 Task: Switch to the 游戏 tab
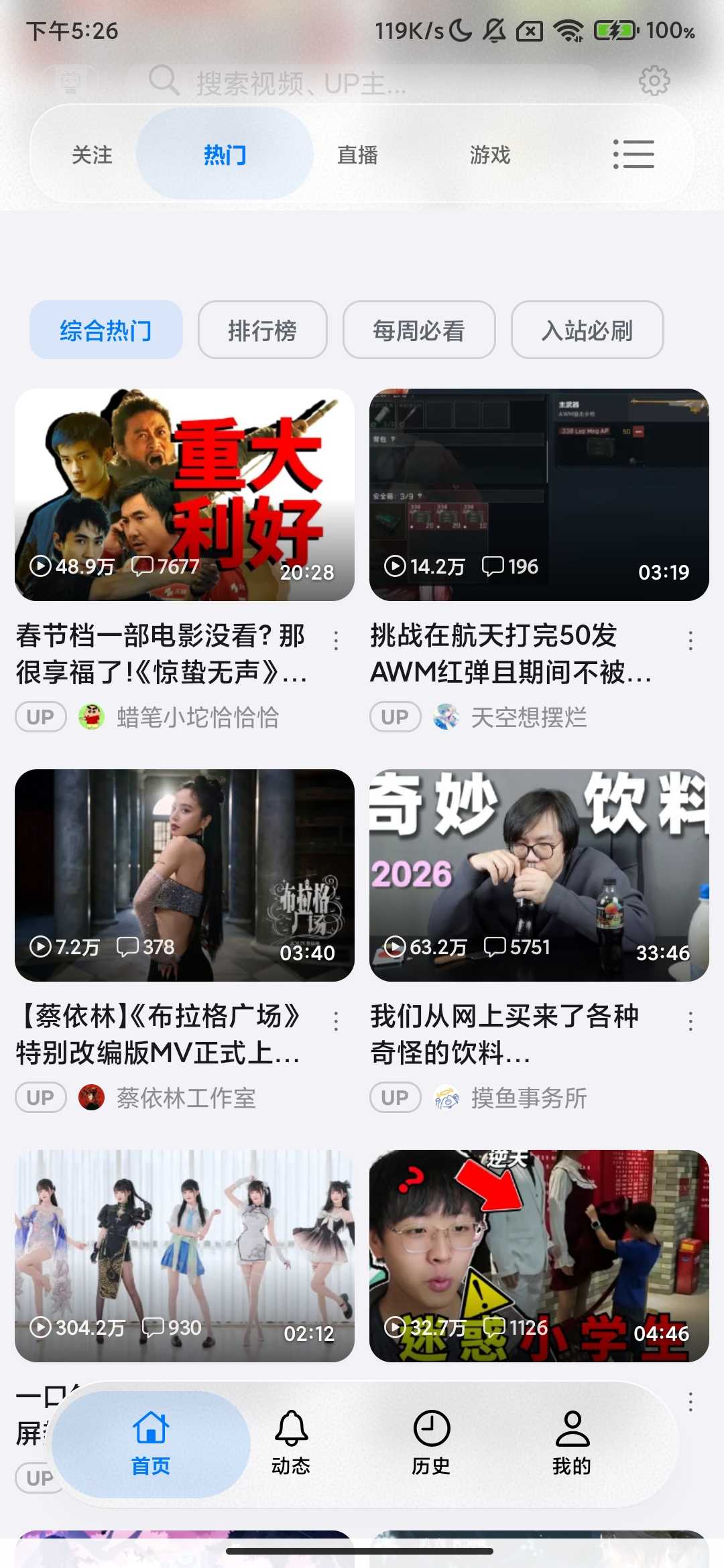pos(490,155)
